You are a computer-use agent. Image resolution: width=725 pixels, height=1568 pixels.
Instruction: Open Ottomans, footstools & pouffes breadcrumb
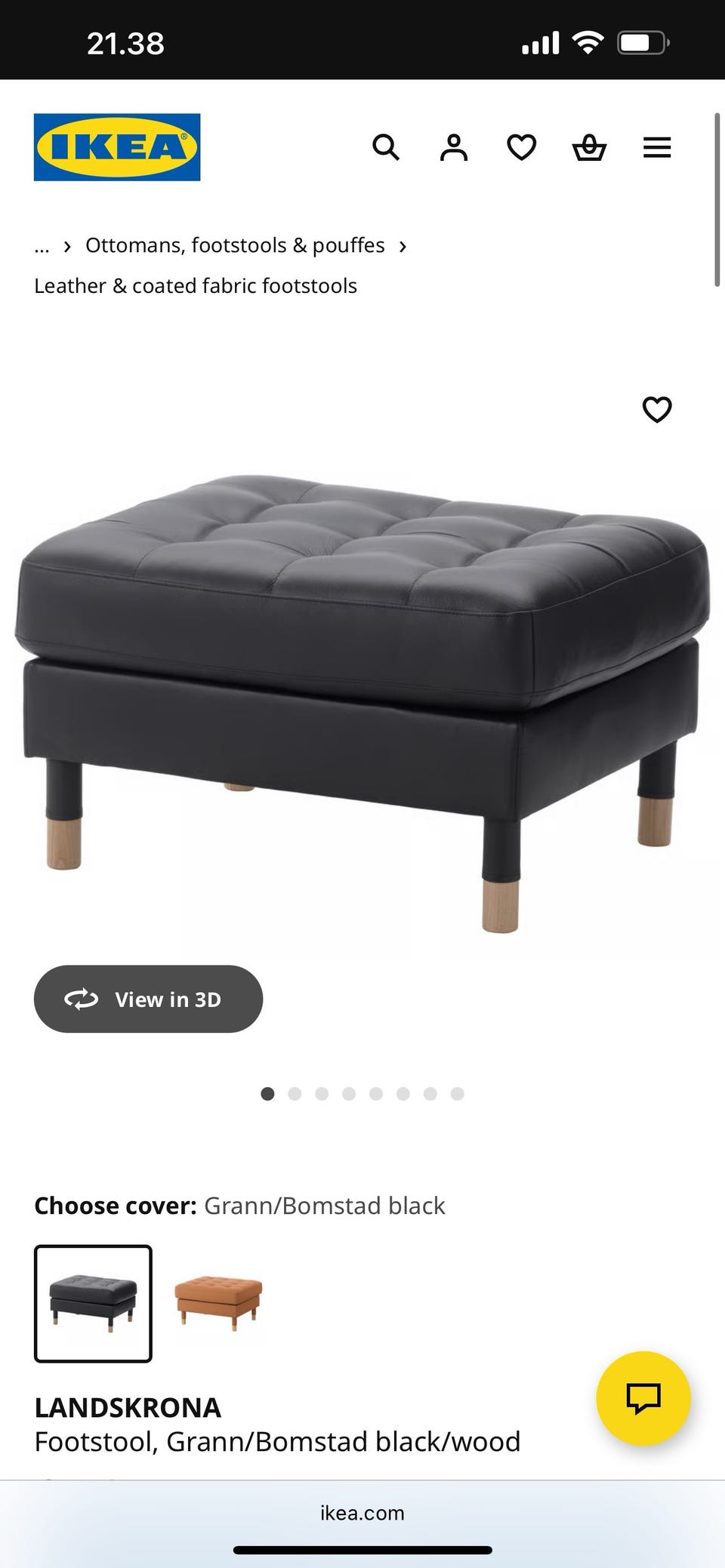235,245
